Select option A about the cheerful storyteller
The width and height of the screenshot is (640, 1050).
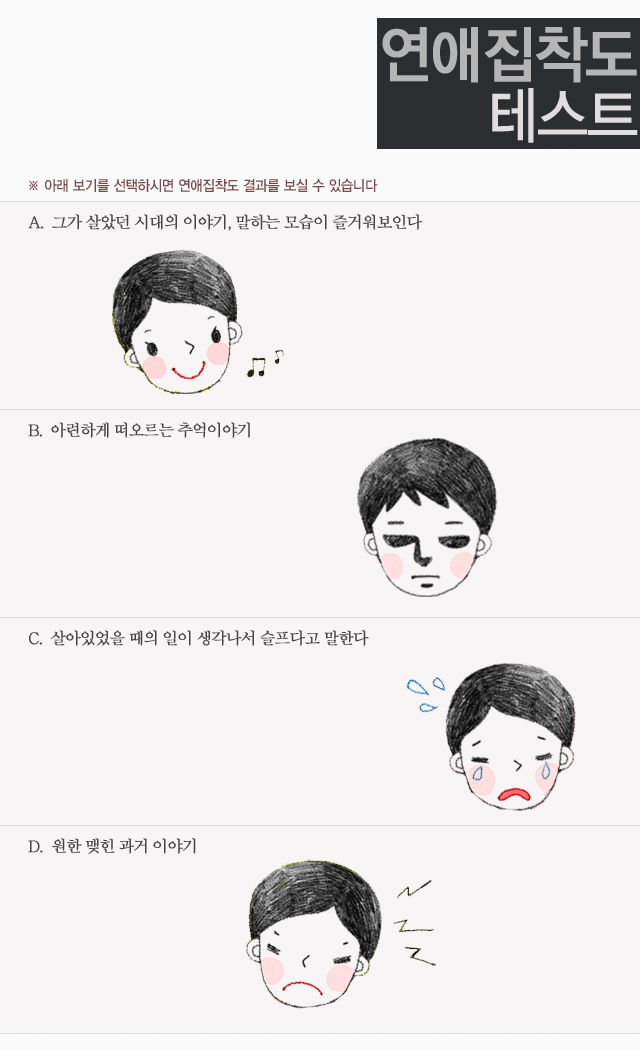click(x=225, y=222)
